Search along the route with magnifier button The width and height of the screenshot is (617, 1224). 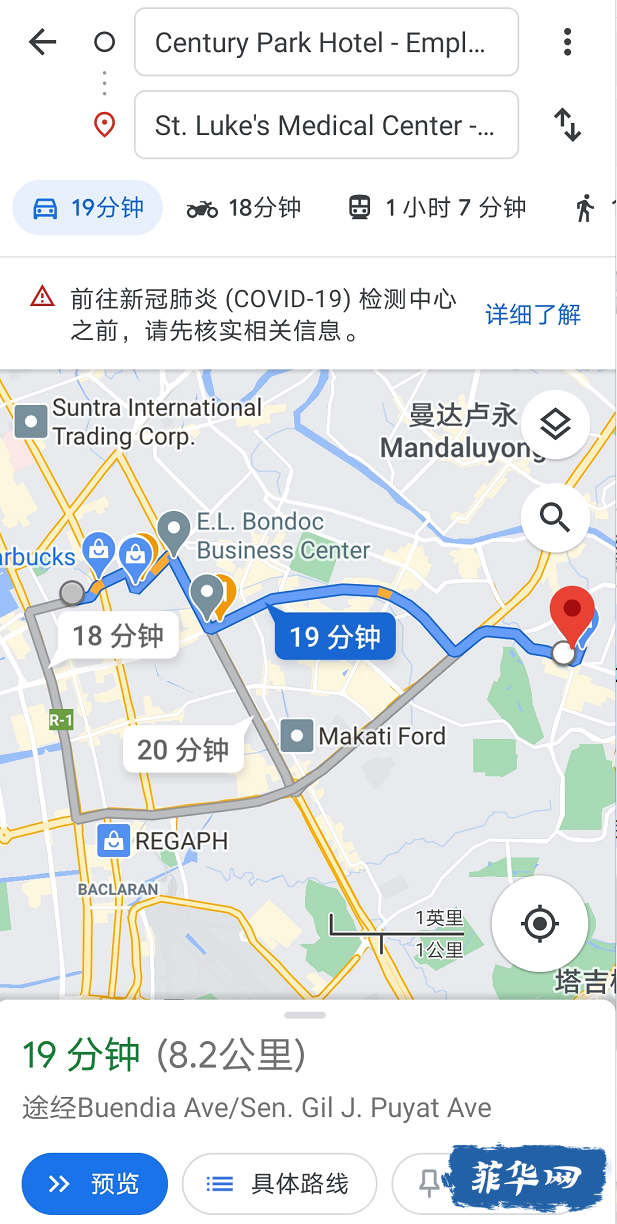pos(554,517)
